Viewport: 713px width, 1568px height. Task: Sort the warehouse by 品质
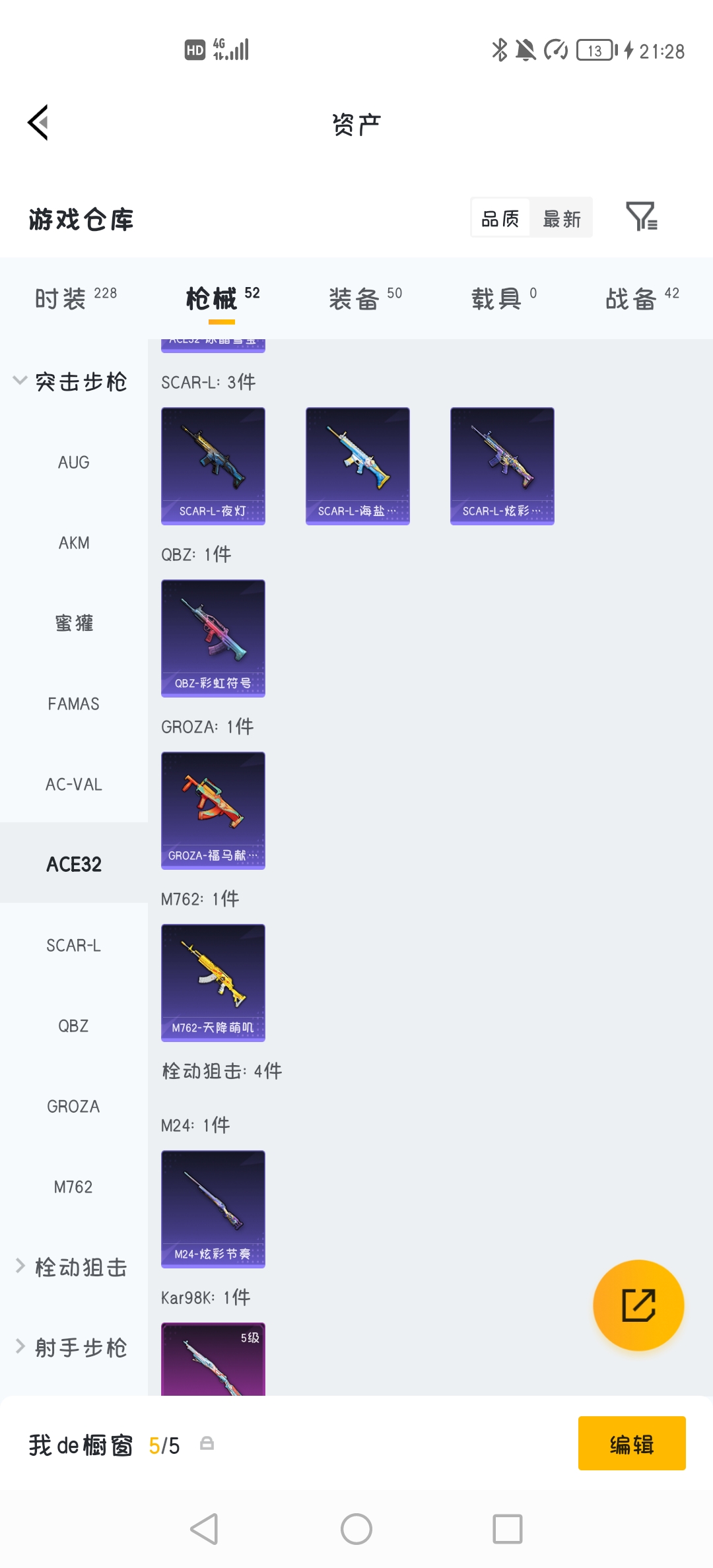point(500,218)
